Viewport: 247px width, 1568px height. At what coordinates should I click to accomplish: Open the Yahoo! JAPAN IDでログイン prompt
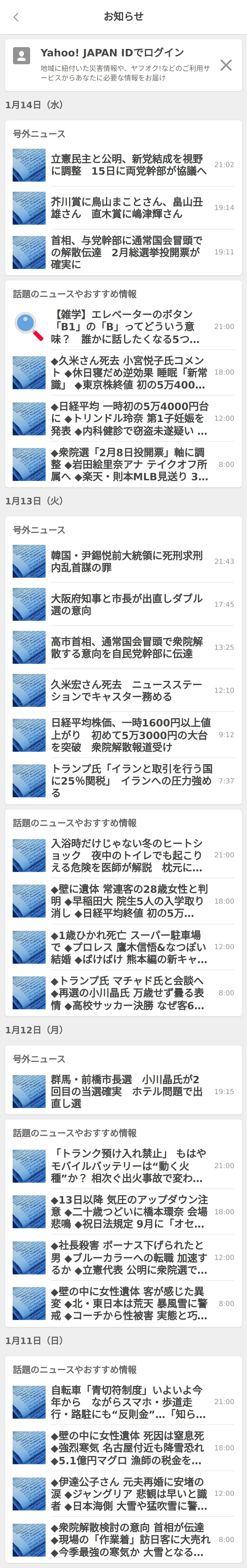(x=113, y=64)
